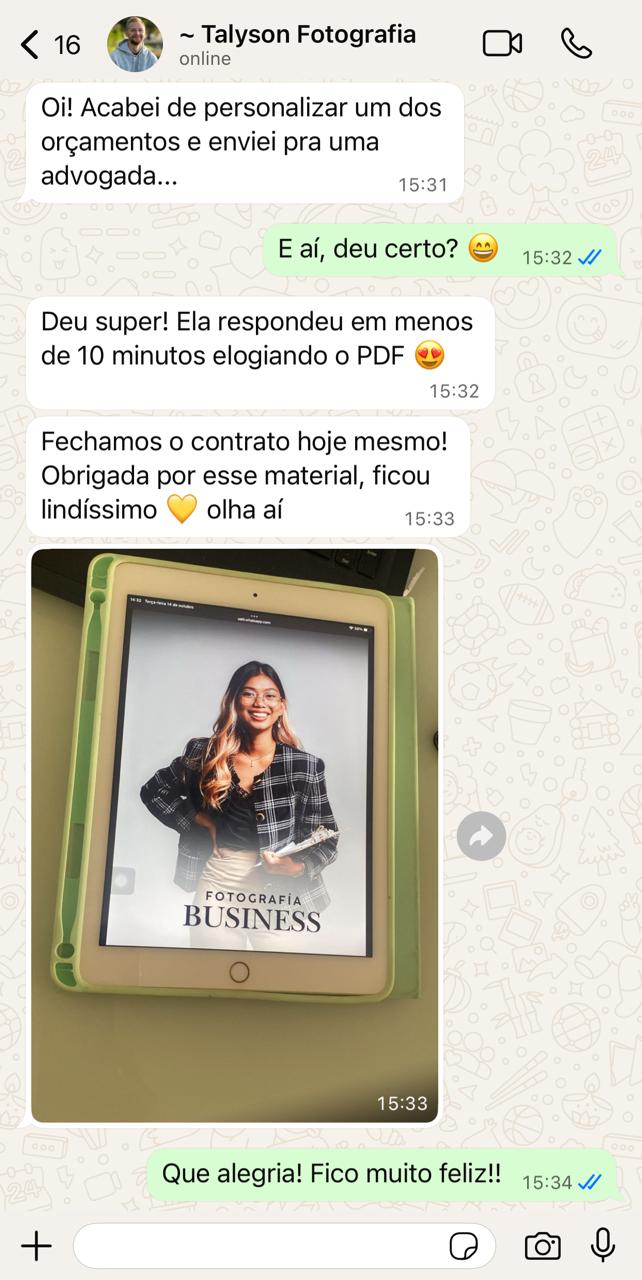
Task: Record a voice message with the microphone
Action: point(603,1245)
